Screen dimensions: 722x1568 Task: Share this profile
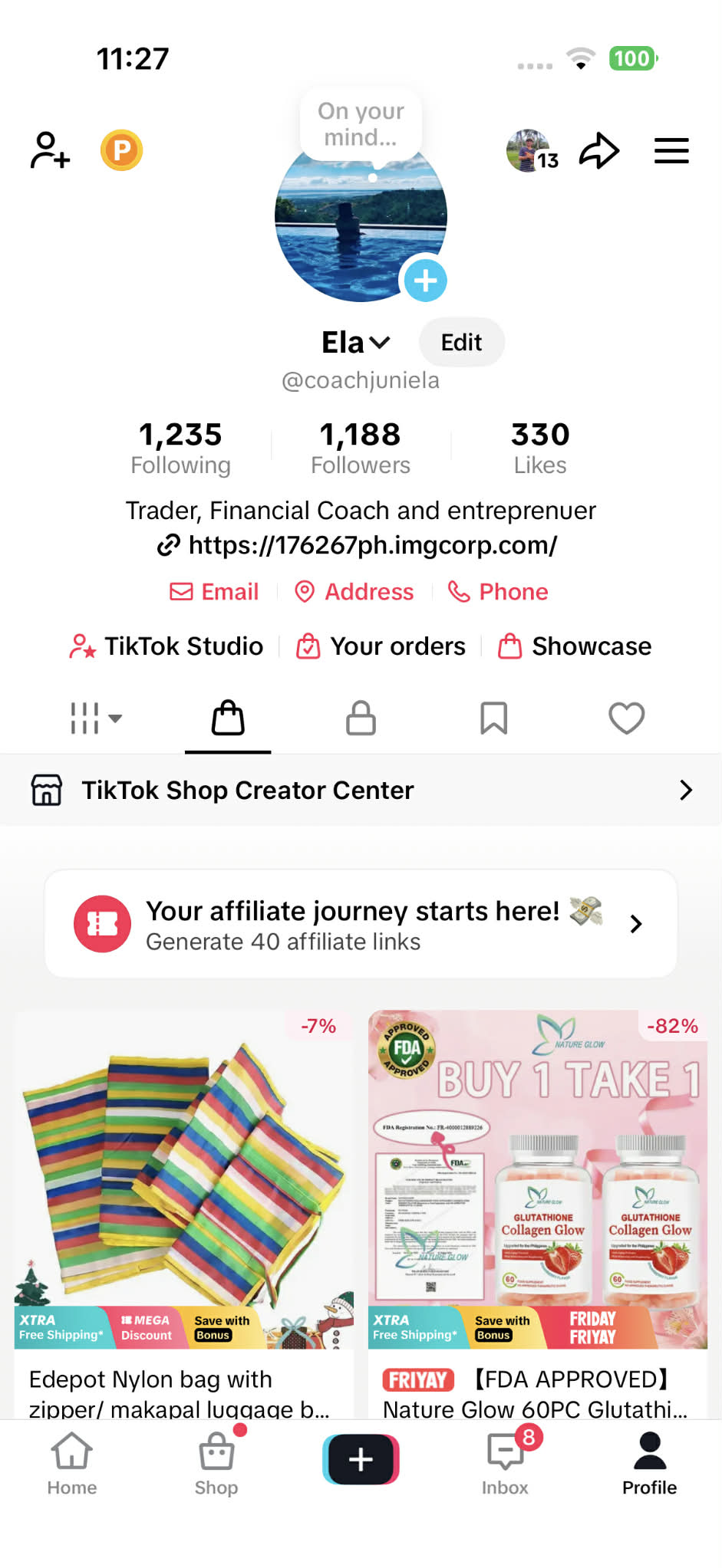tap(598, 150)
